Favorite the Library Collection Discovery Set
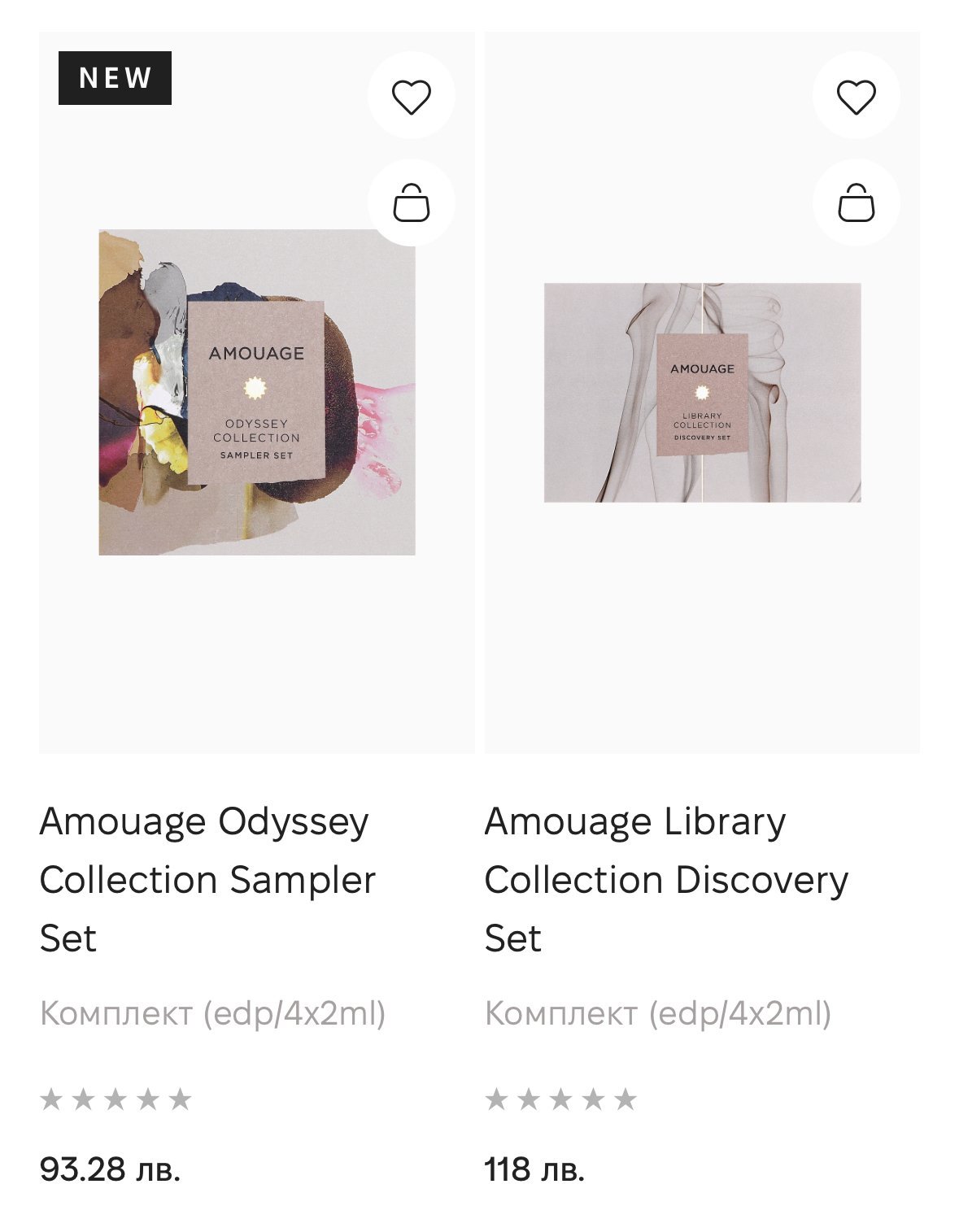Screen dimensions: 959x1232 (x=856, y=97)
